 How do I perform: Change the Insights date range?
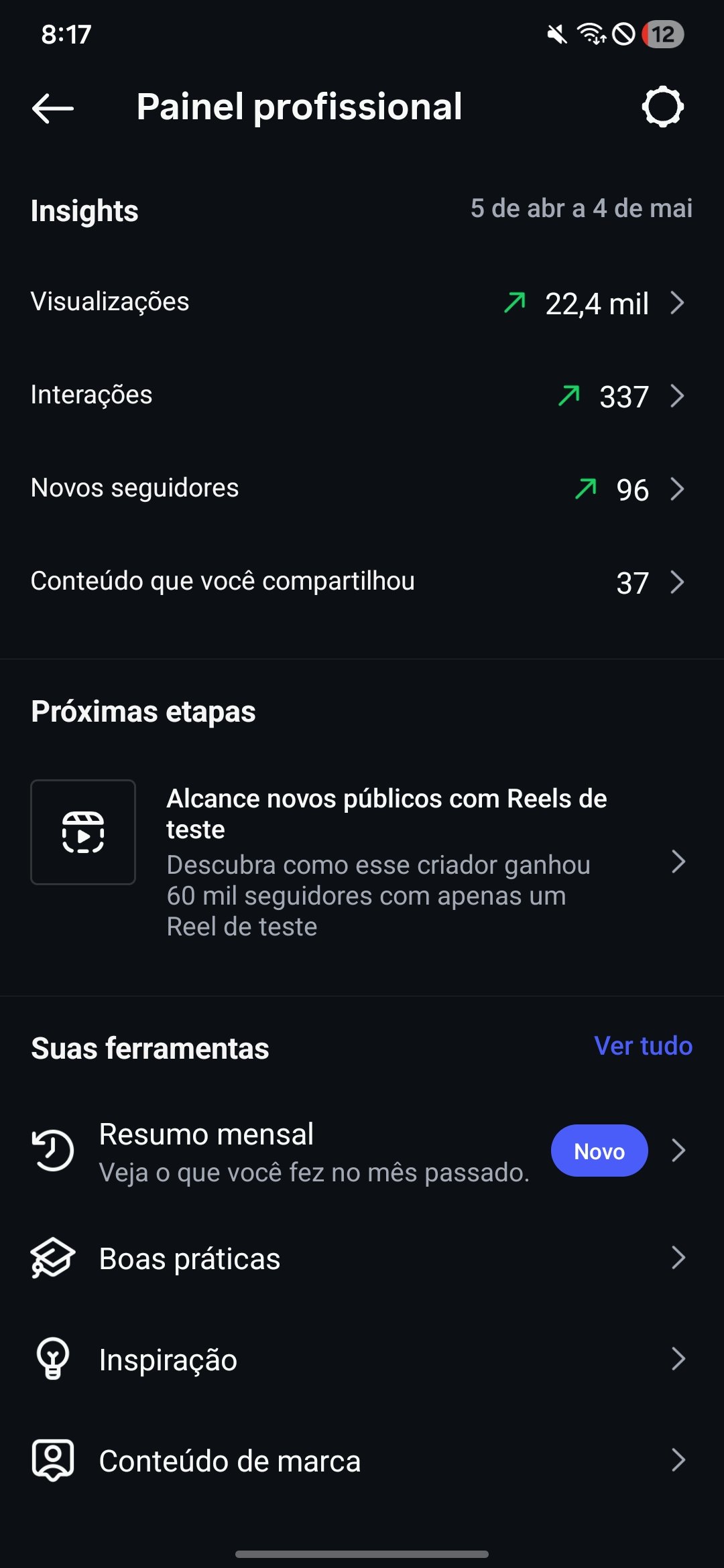click(581, 208)
